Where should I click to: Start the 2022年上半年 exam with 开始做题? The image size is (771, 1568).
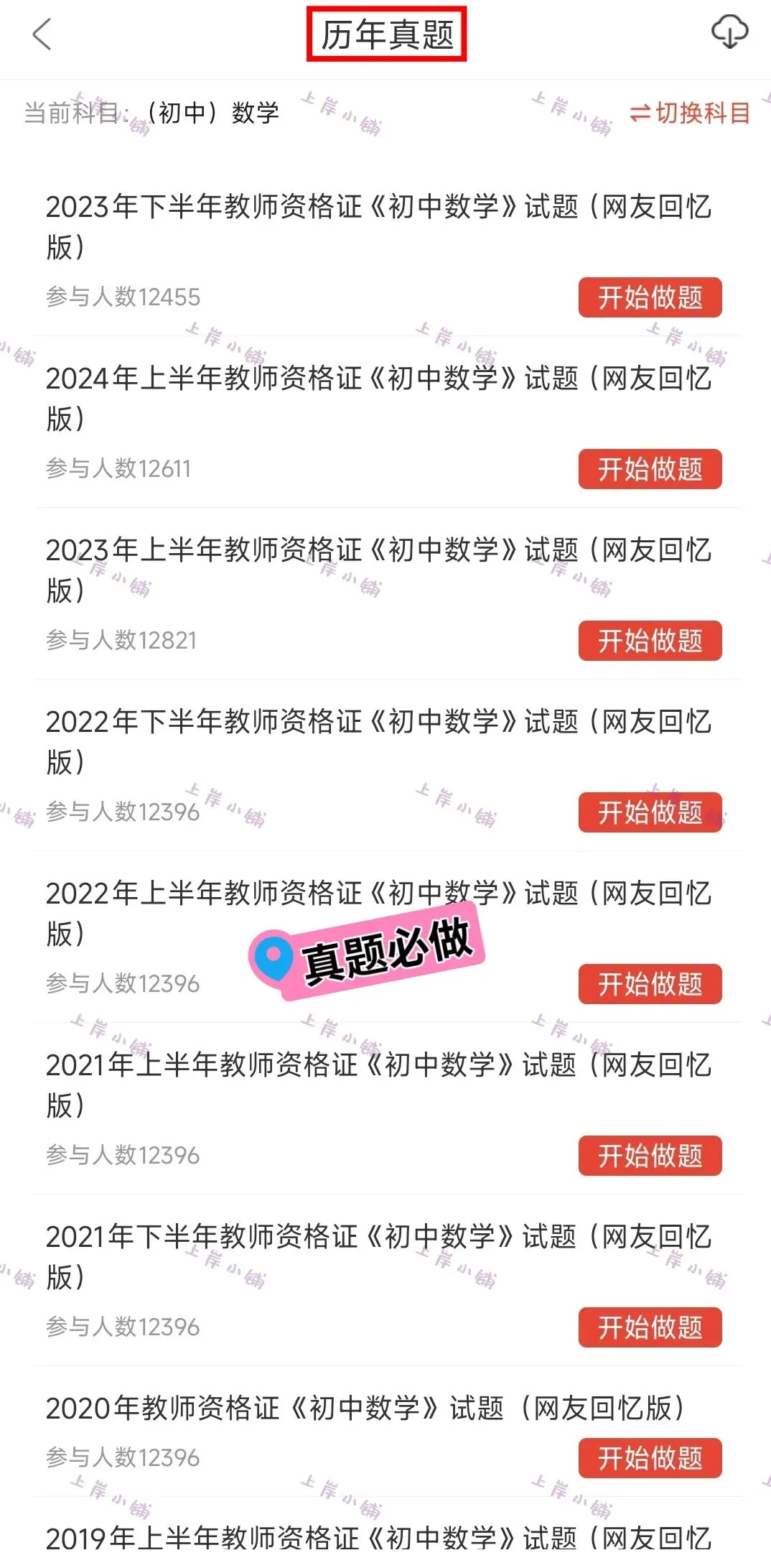point(650,984)
